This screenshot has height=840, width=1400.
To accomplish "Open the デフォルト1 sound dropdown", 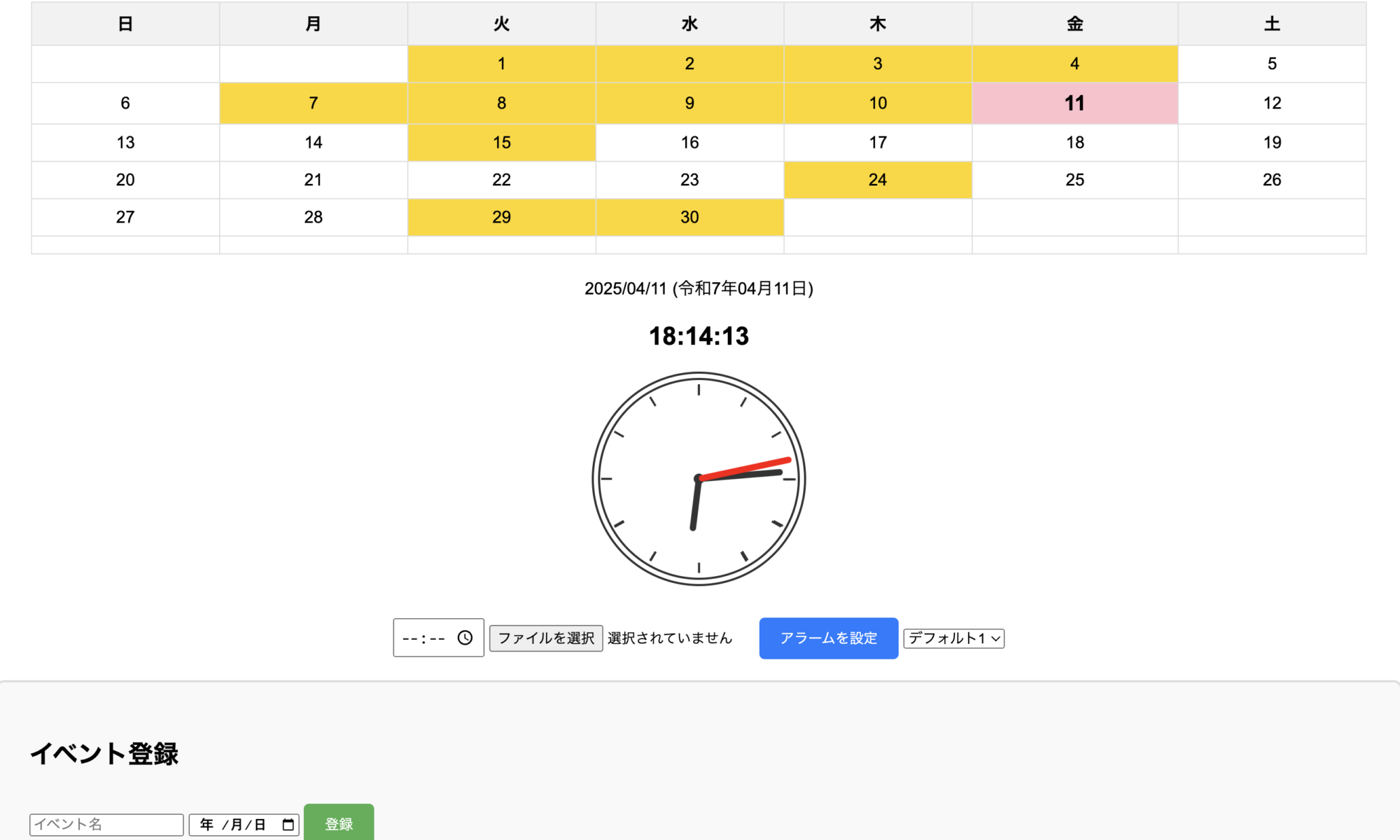I will tap(953, 638).
